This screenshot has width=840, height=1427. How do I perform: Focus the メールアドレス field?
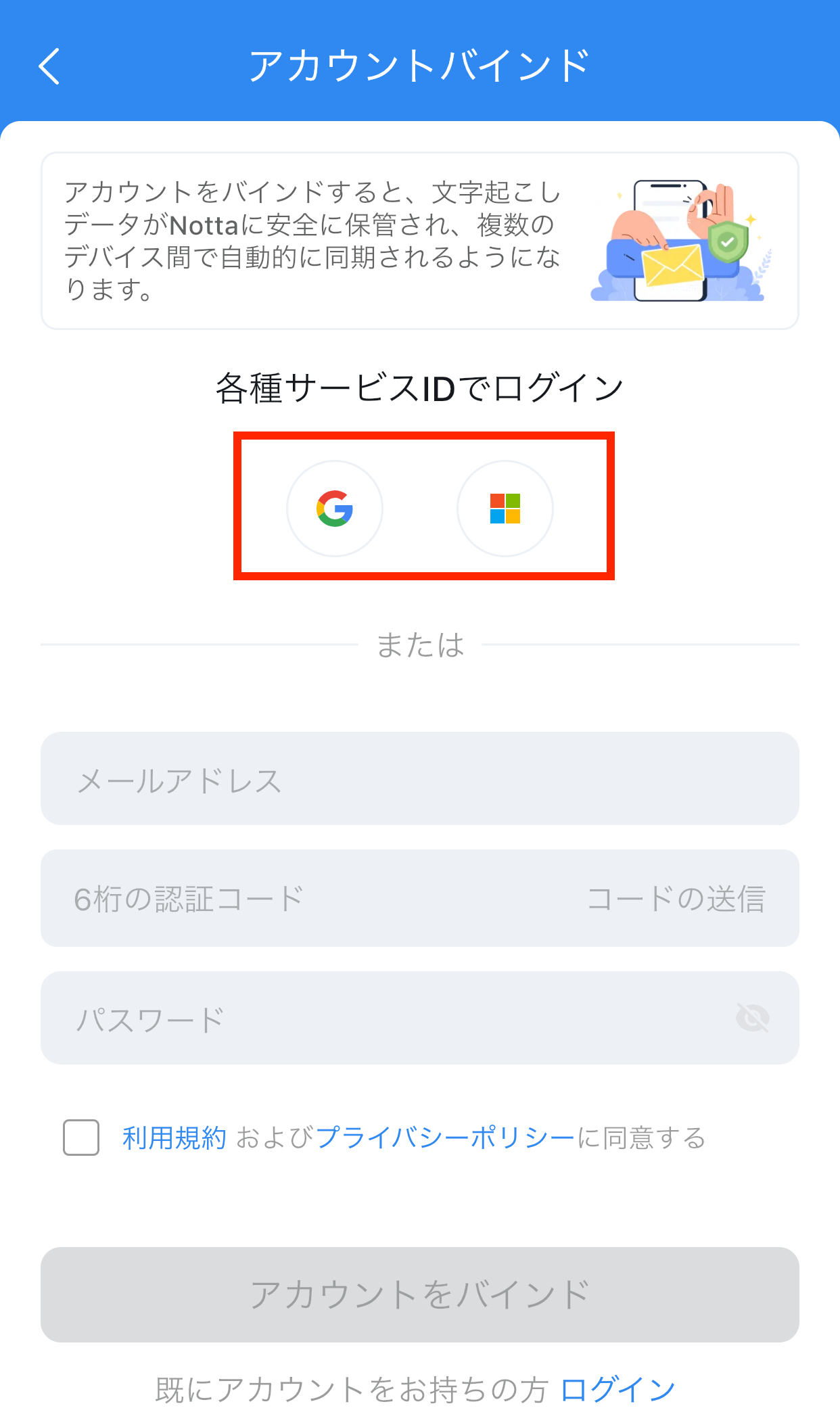pos(420,778)
